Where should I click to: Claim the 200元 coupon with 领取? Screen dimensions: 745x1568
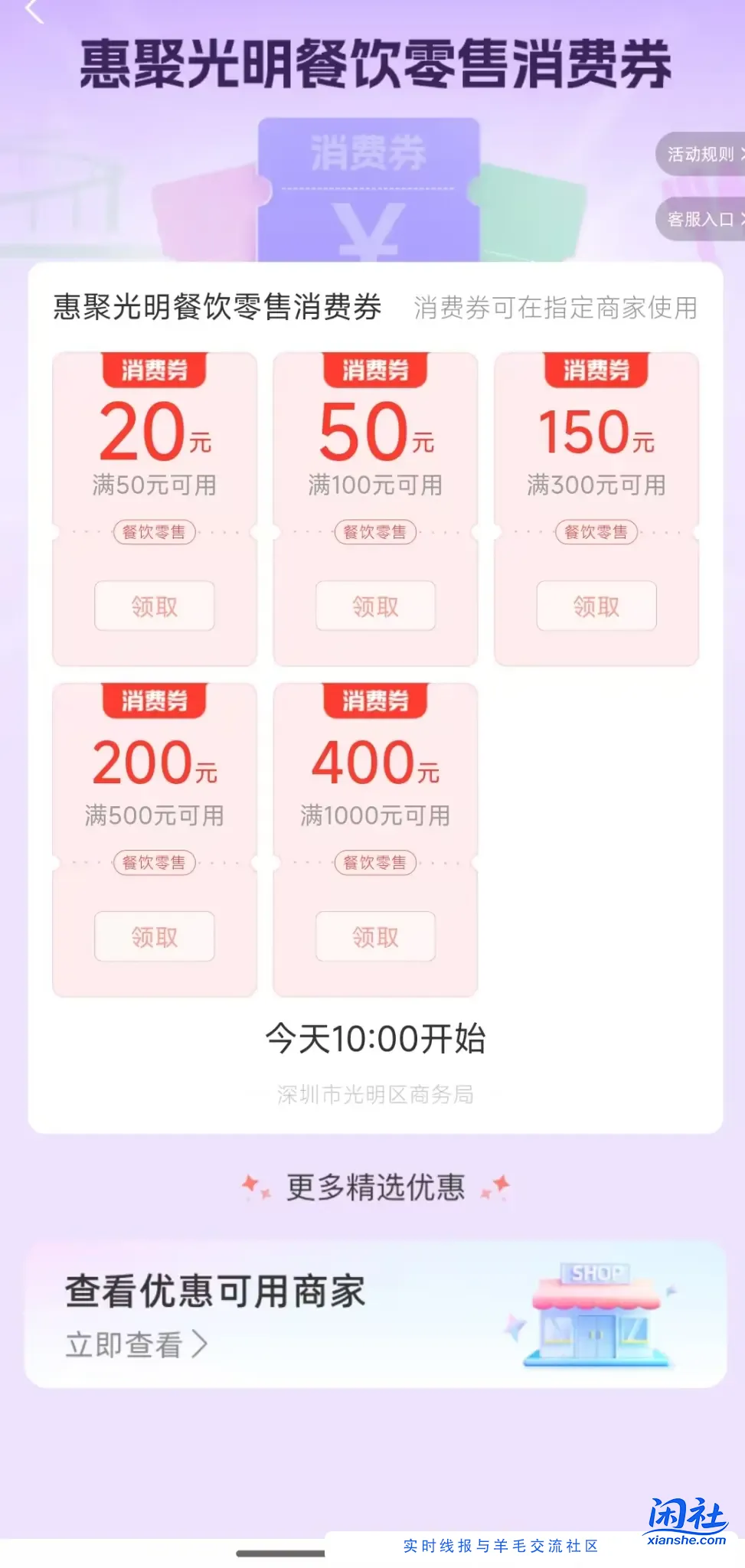(154, 936)
